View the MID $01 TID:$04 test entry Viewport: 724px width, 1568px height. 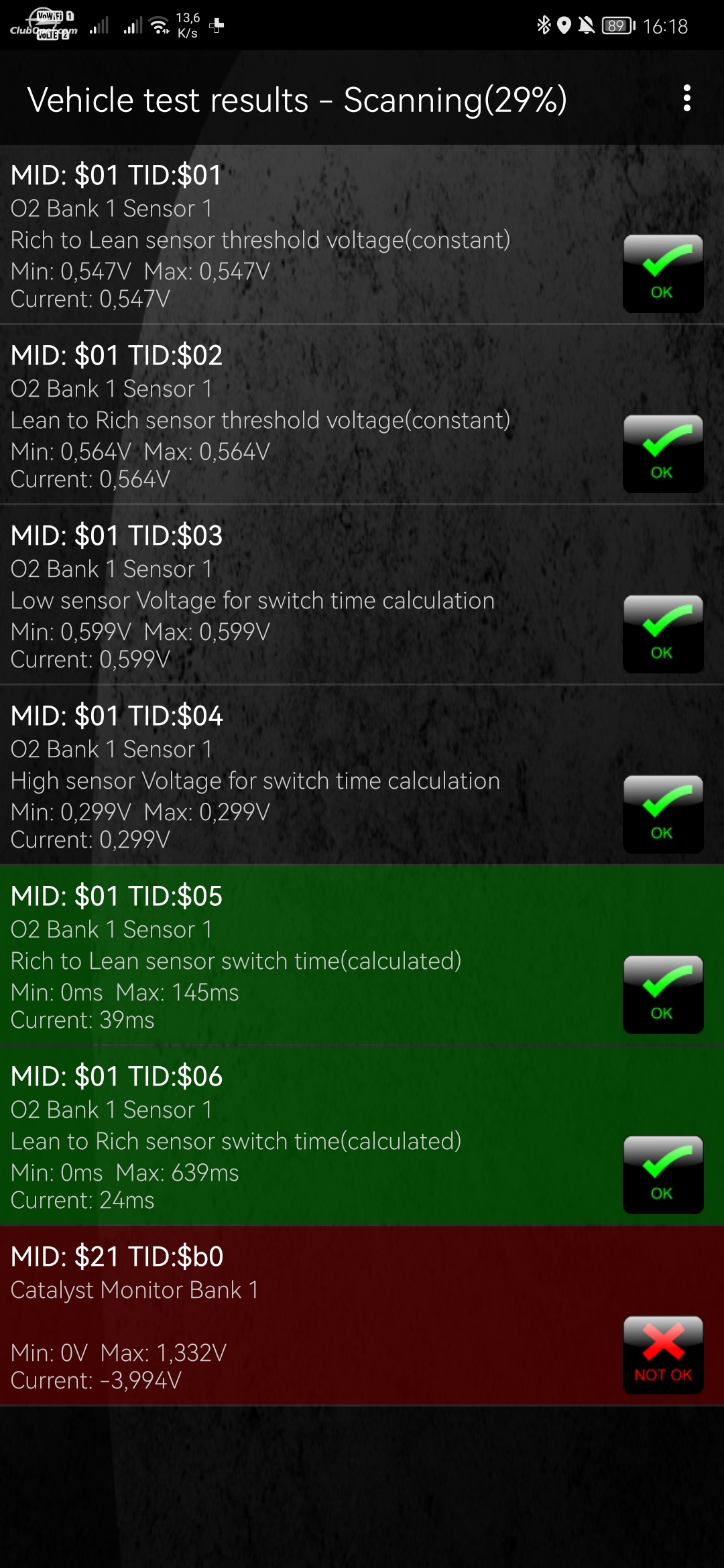[362, 775]
